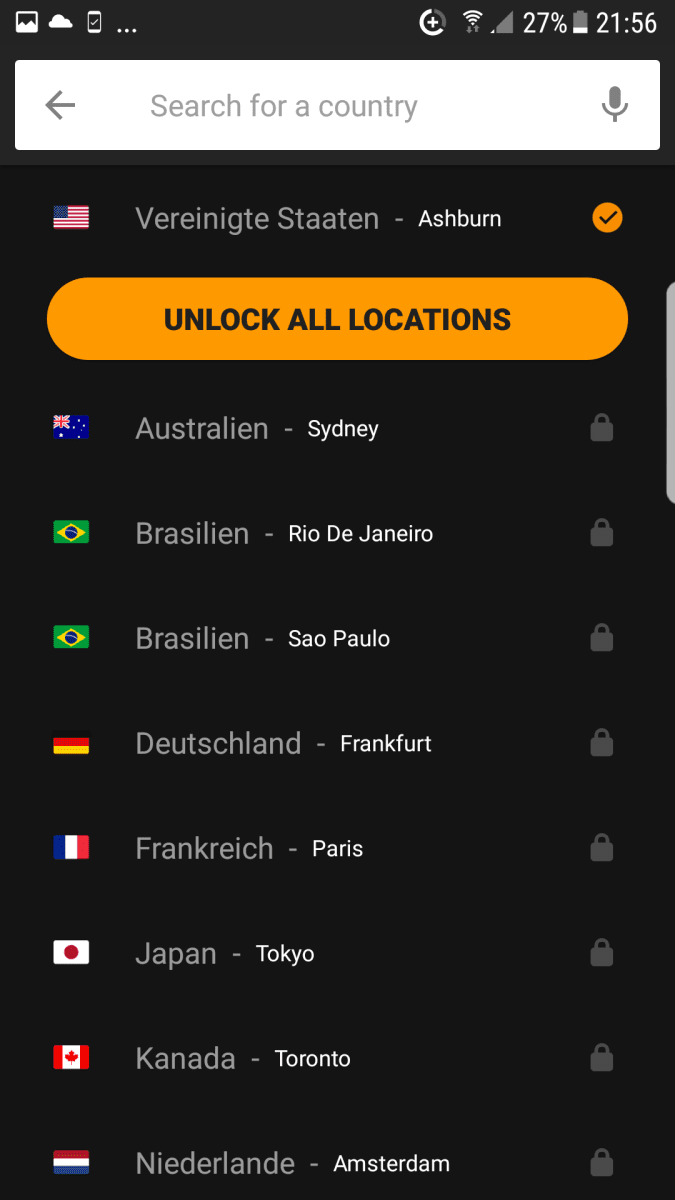Select Vereinigte Staaten - Ashburn location
Viewport: 675px width, 1200px height.
[x=337, y=218]
